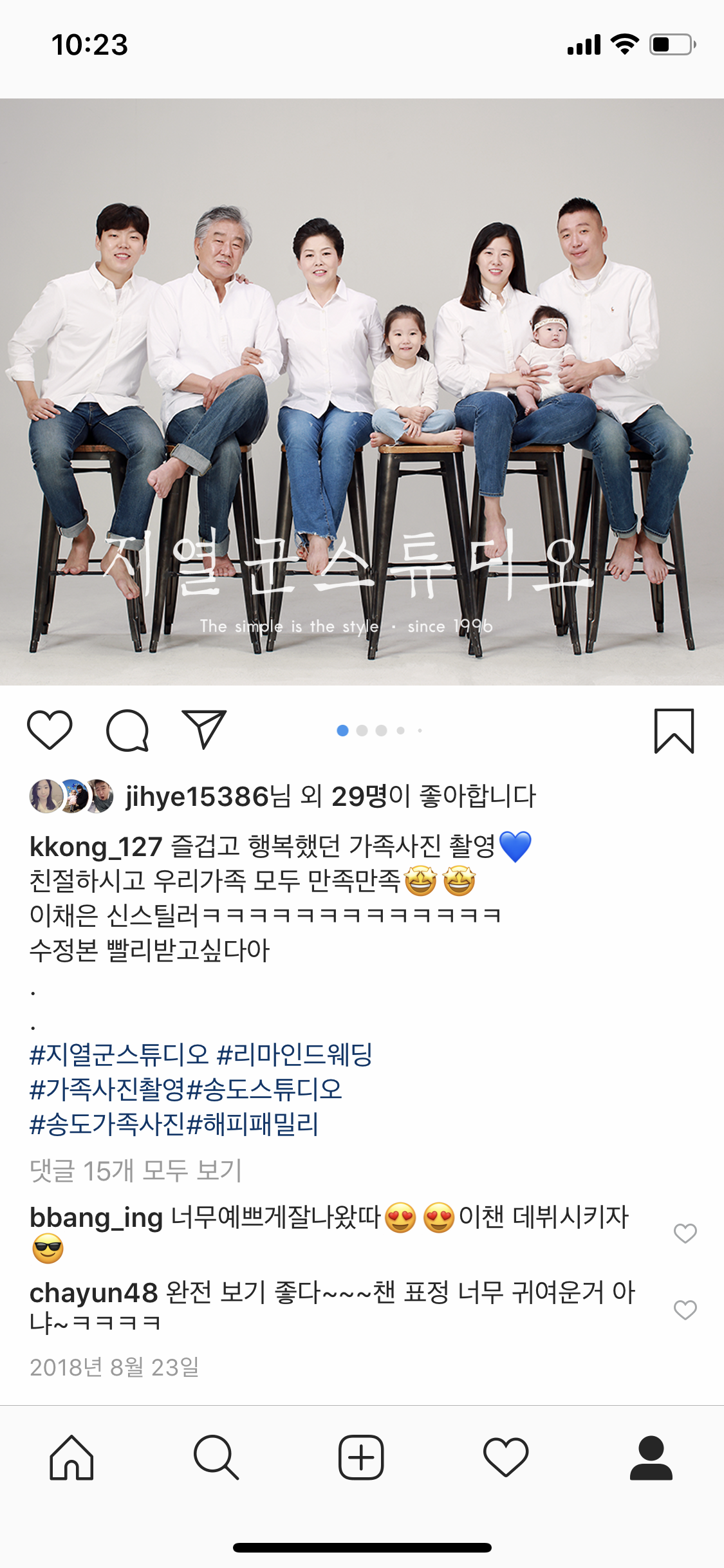Screen dimensions: 724x1568
Task: Open hashtag #가족사진촬영
Action: [107, 1089]
